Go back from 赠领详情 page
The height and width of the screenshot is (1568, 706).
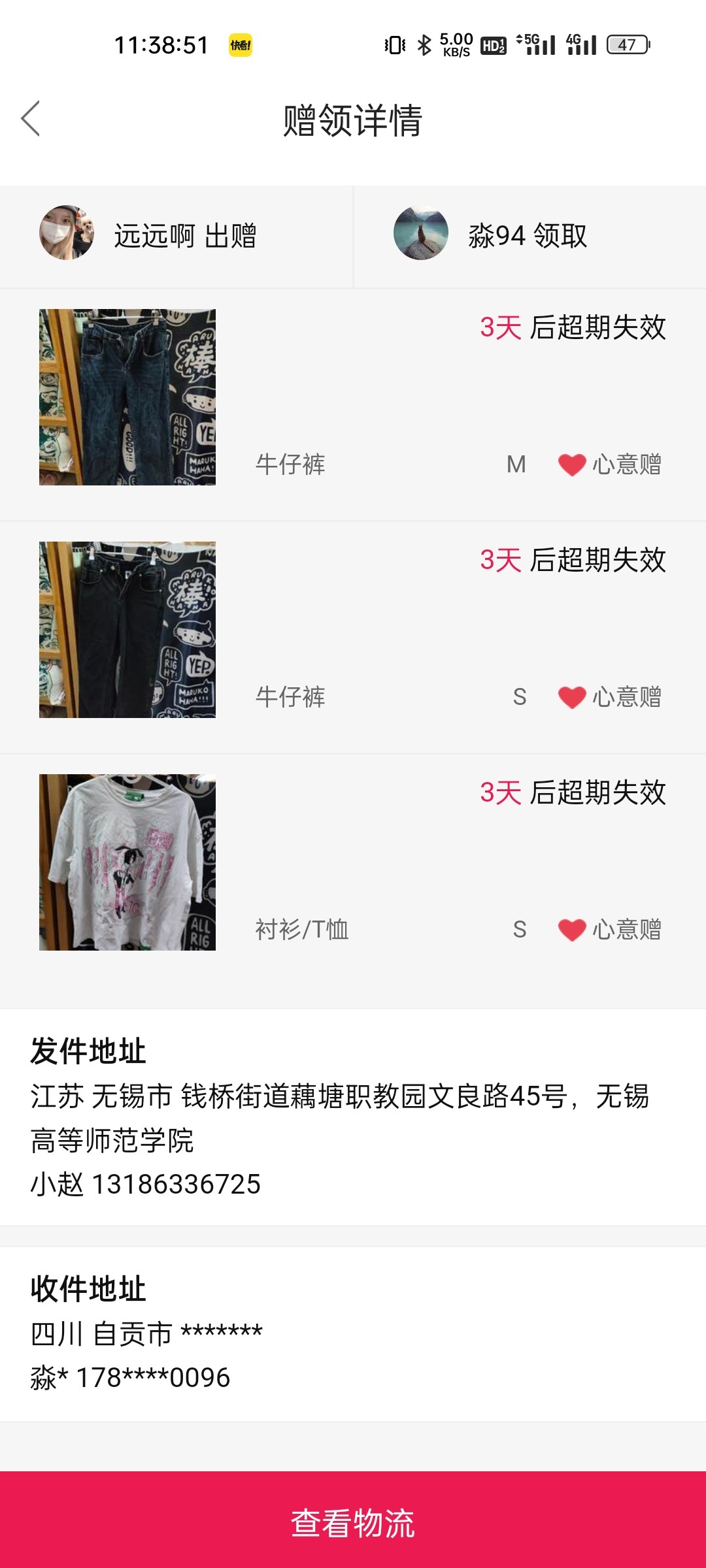pos(31,119)
